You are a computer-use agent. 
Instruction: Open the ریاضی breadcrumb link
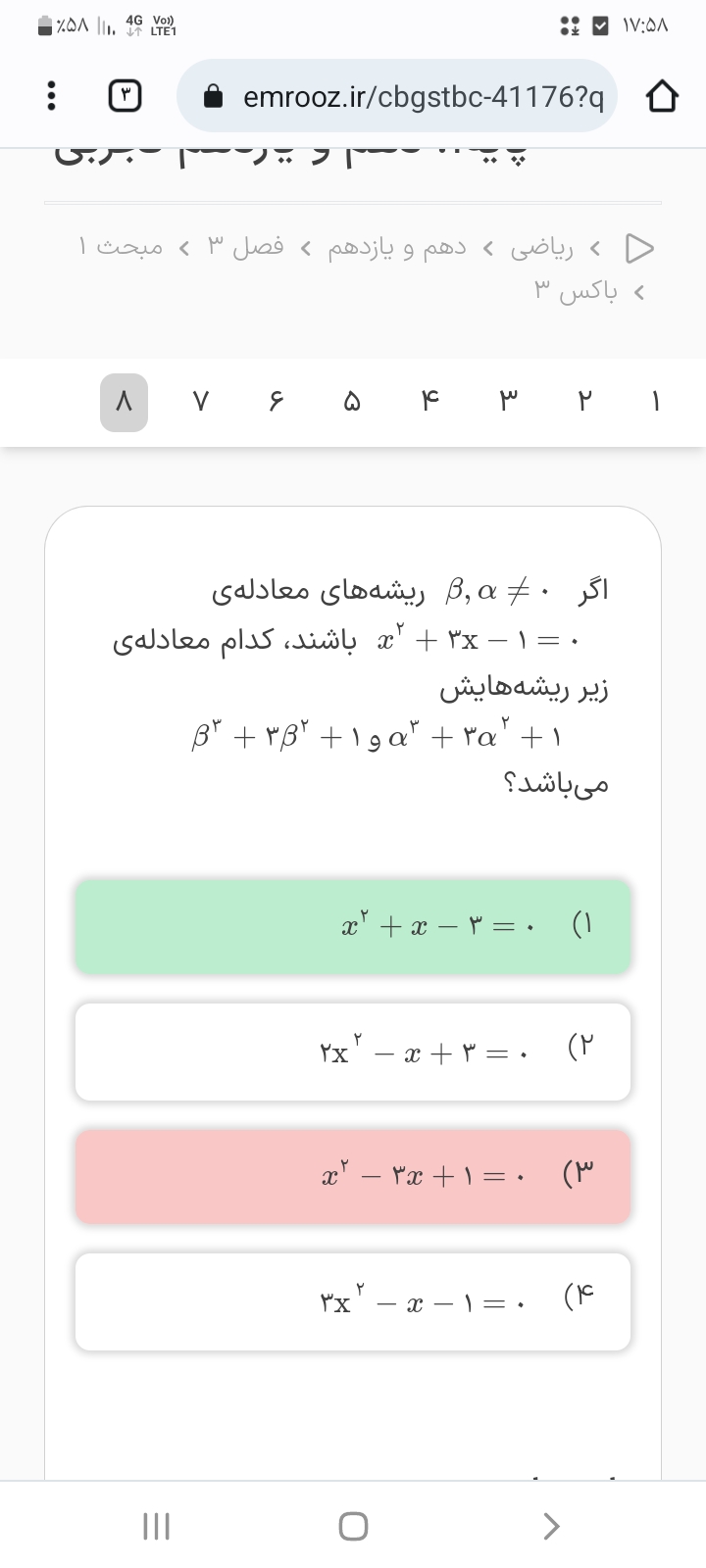(x=541, y=247)
